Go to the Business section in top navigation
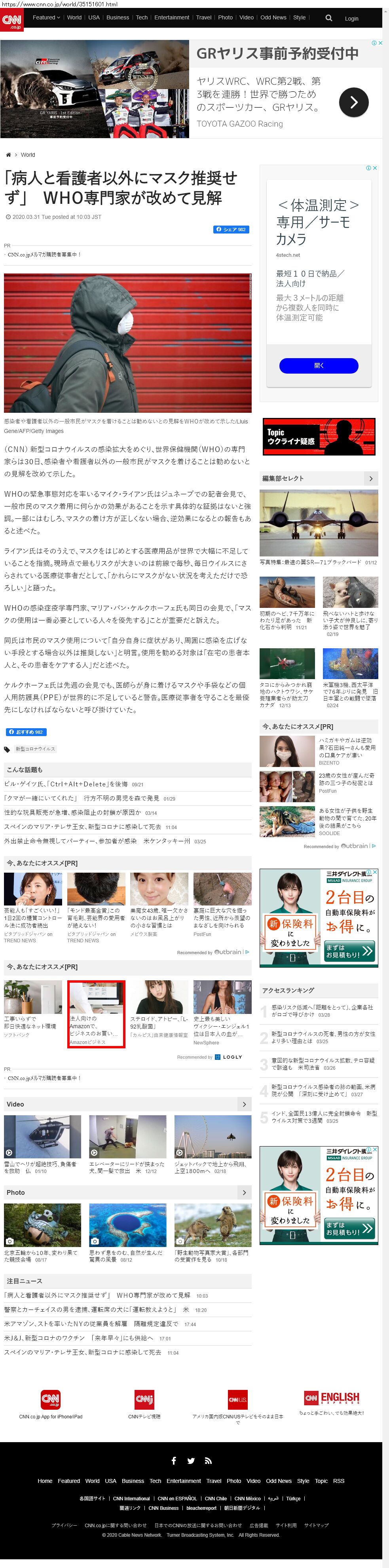The width and height of the screenshot is (389, 1568). click(x=118, y=18)
